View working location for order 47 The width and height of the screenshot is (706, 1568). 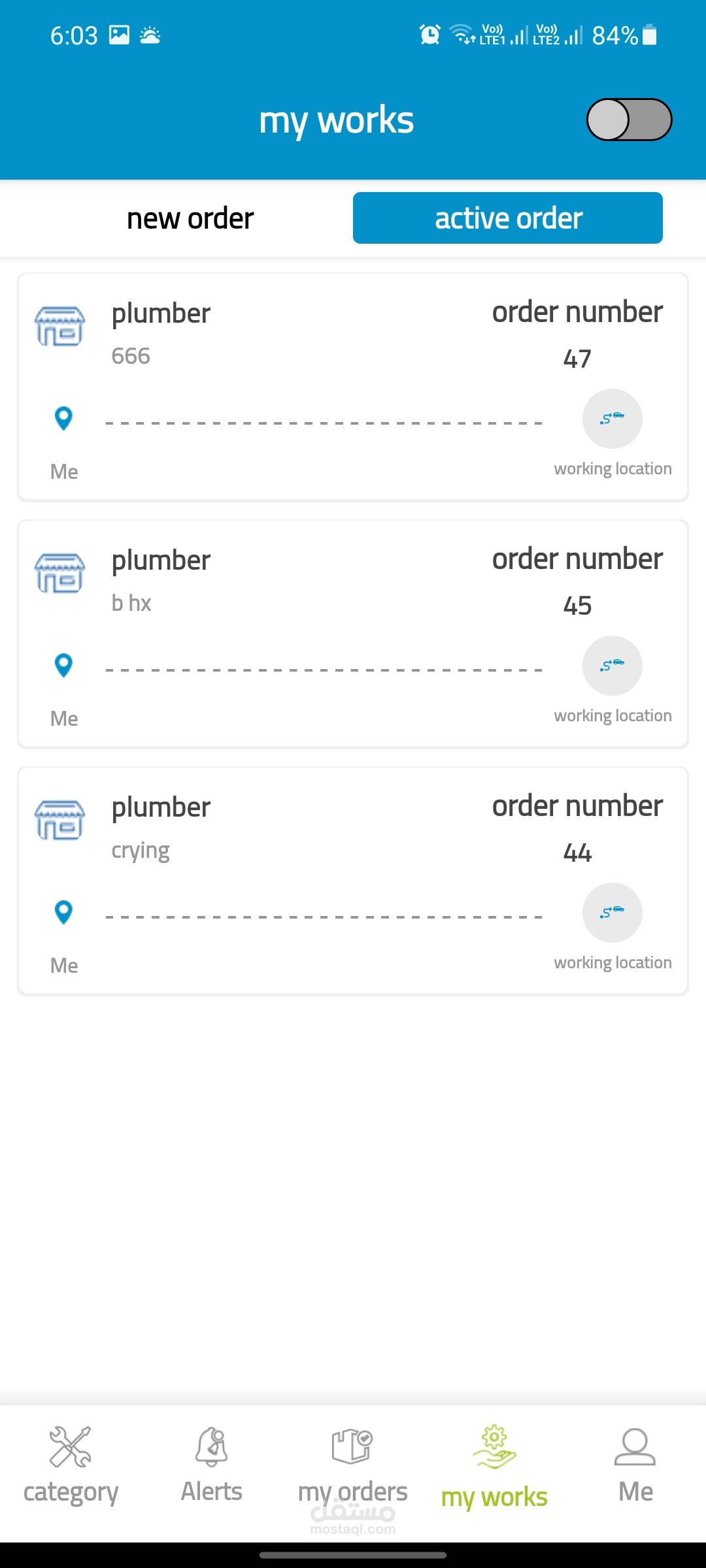612,419
